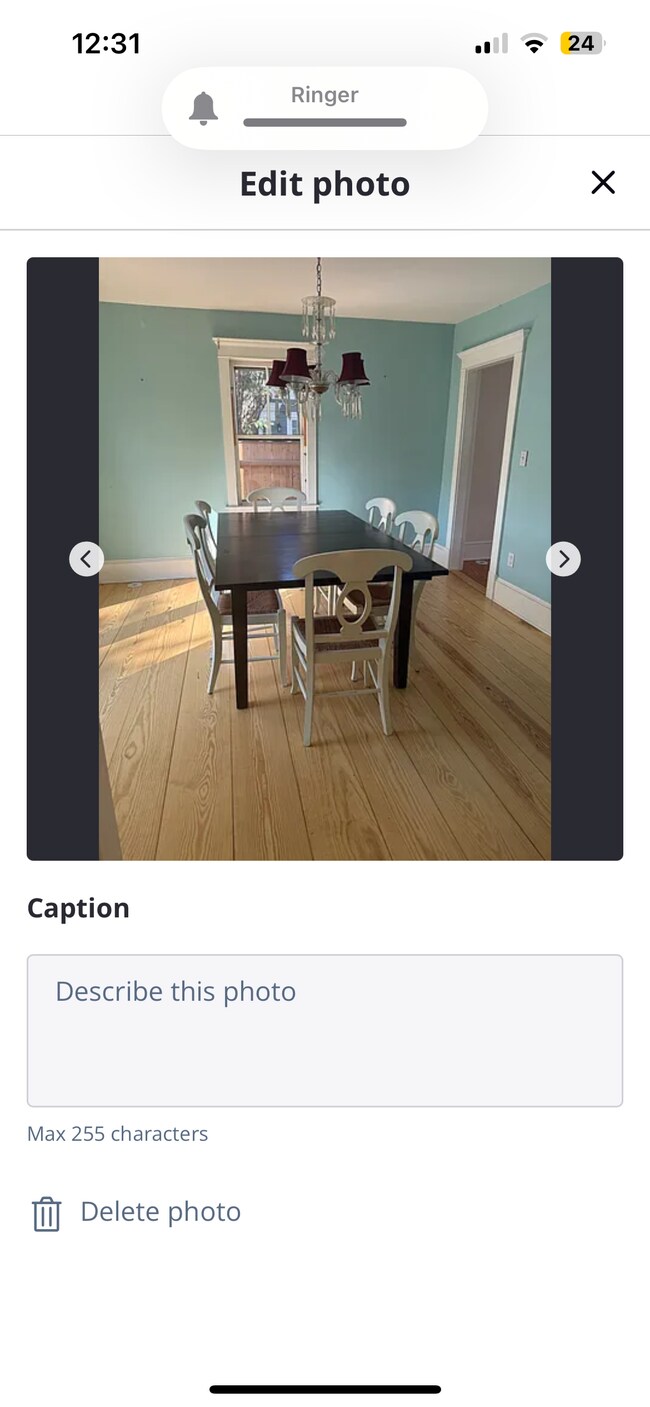Go to the previous photo
650x1407 pixels.
point(86,559)
